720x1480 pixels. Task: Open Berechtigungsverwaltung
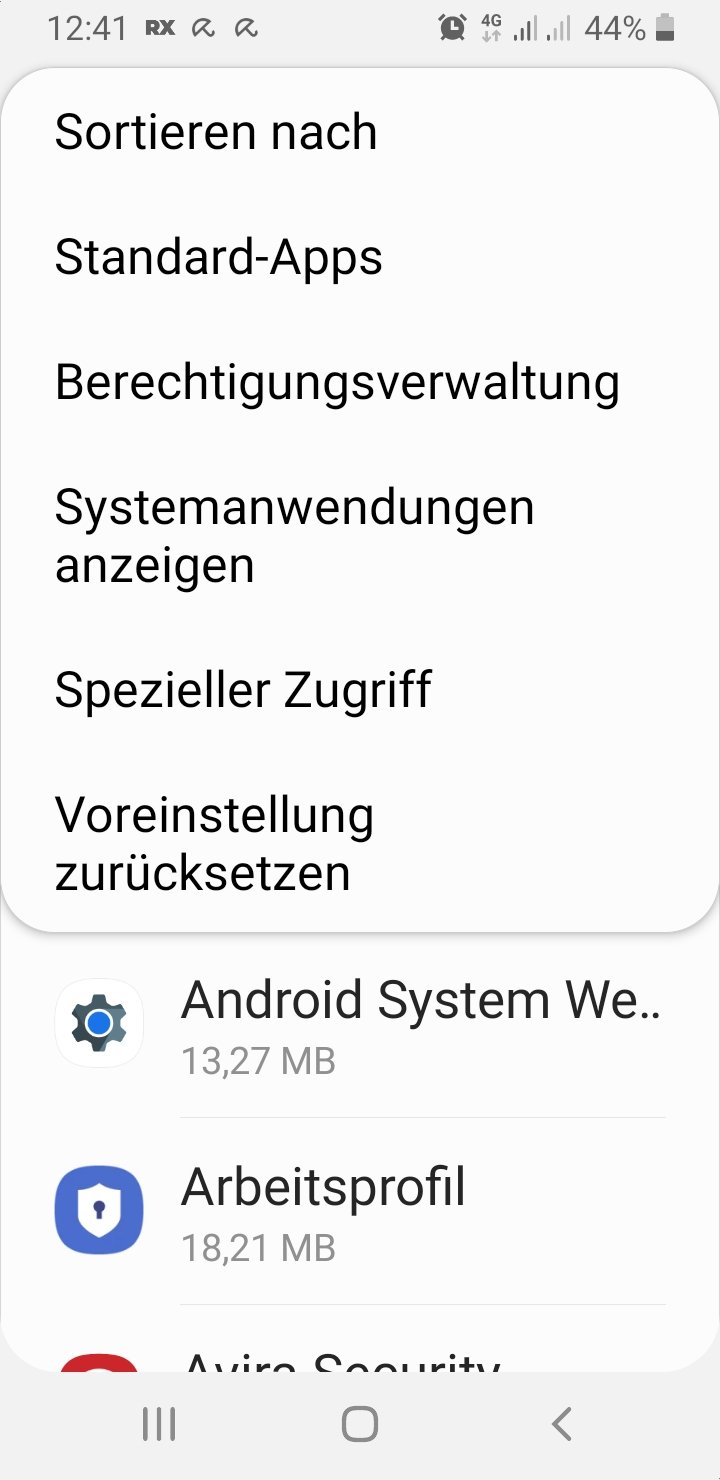pos(359,383)
